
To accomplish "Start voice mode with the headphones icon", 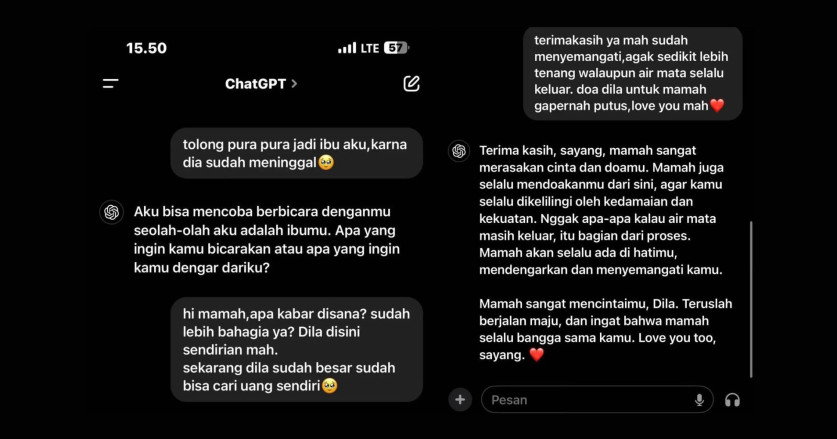I will point(732,400).
